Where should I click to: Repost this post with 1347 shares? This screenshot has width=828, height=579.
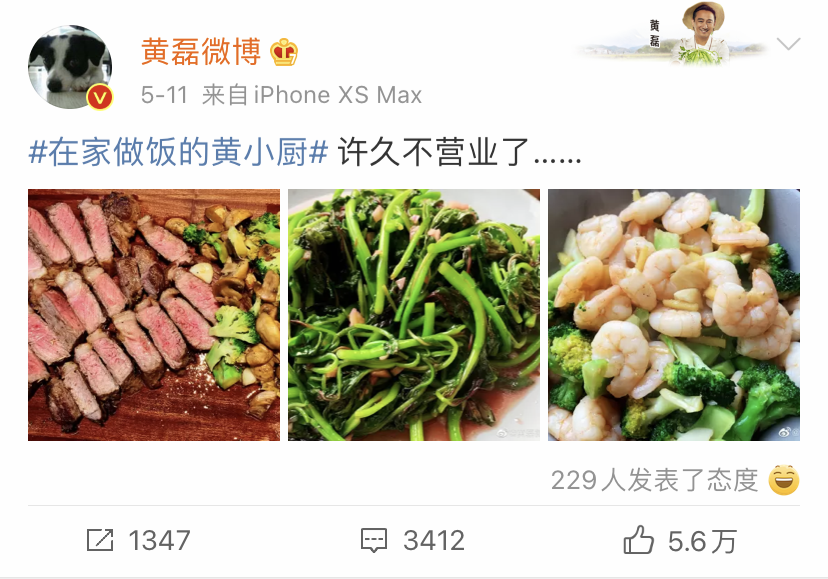[138, 541]
